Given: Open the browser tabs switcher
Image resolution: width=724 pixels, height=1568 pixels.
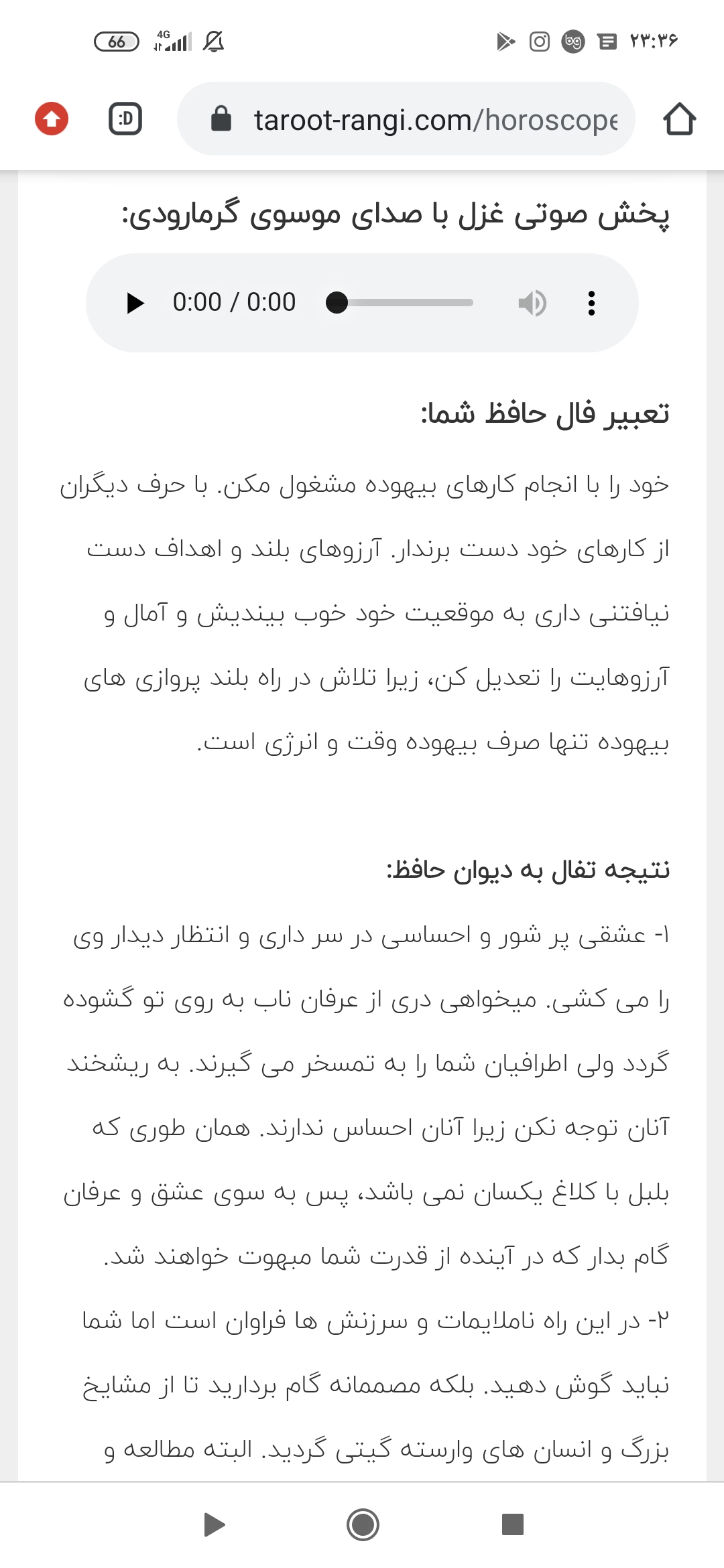Looking at the screenshot, I should [x=125, y=119].
